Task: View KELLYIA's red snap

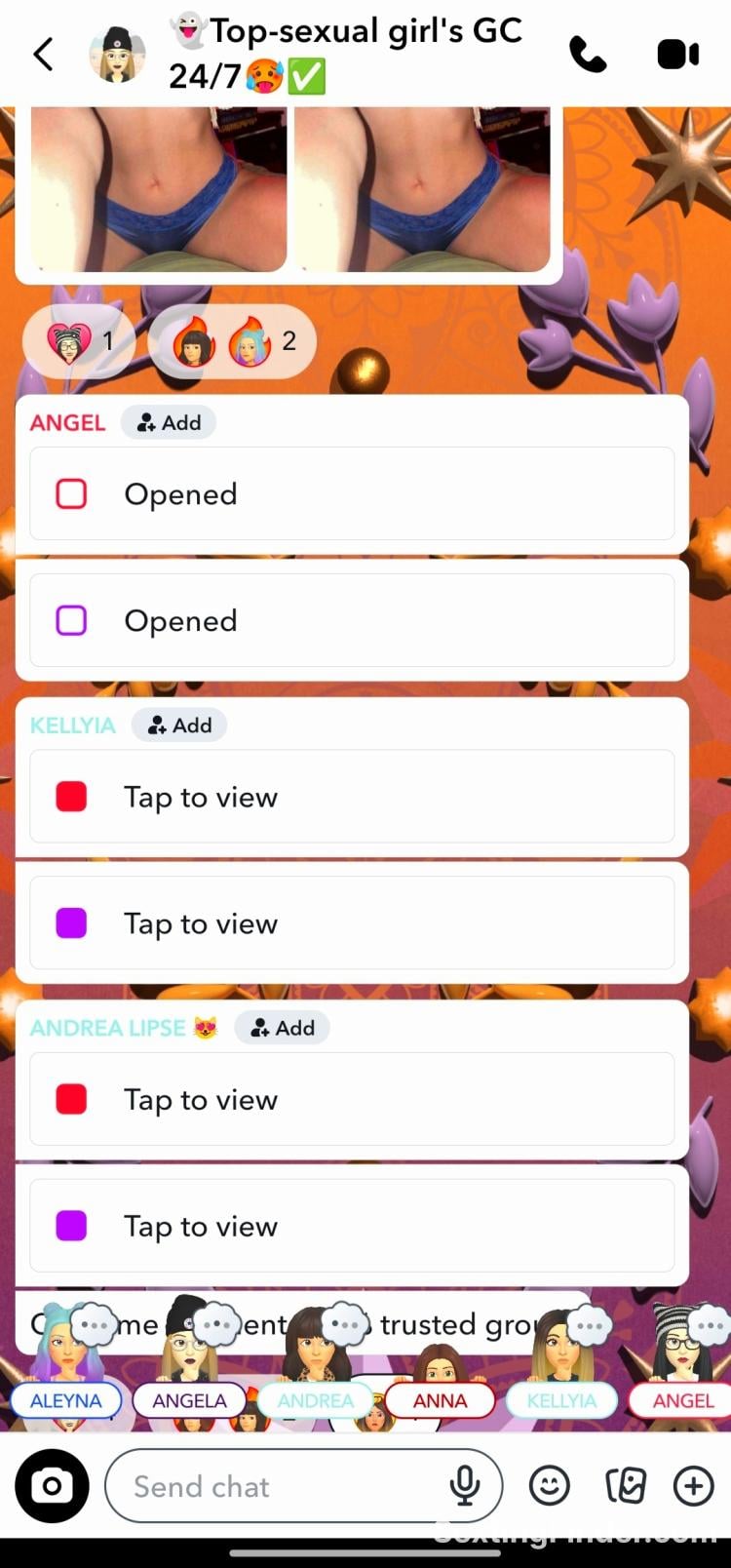Action: 352,797
